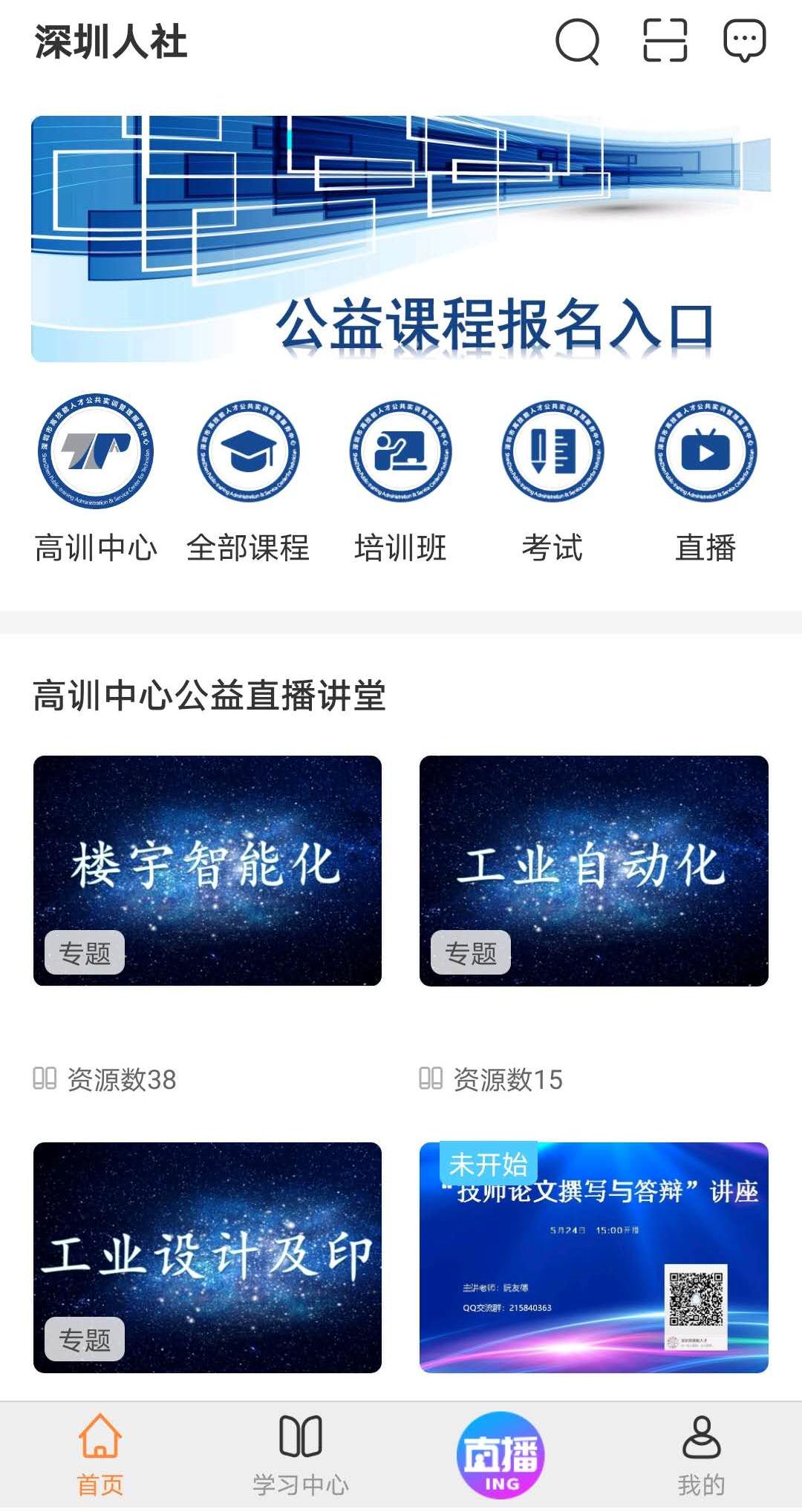Viewport: 802px width, 1512px height.
Task: Open the messages chat icon
Action: (744, 40)
